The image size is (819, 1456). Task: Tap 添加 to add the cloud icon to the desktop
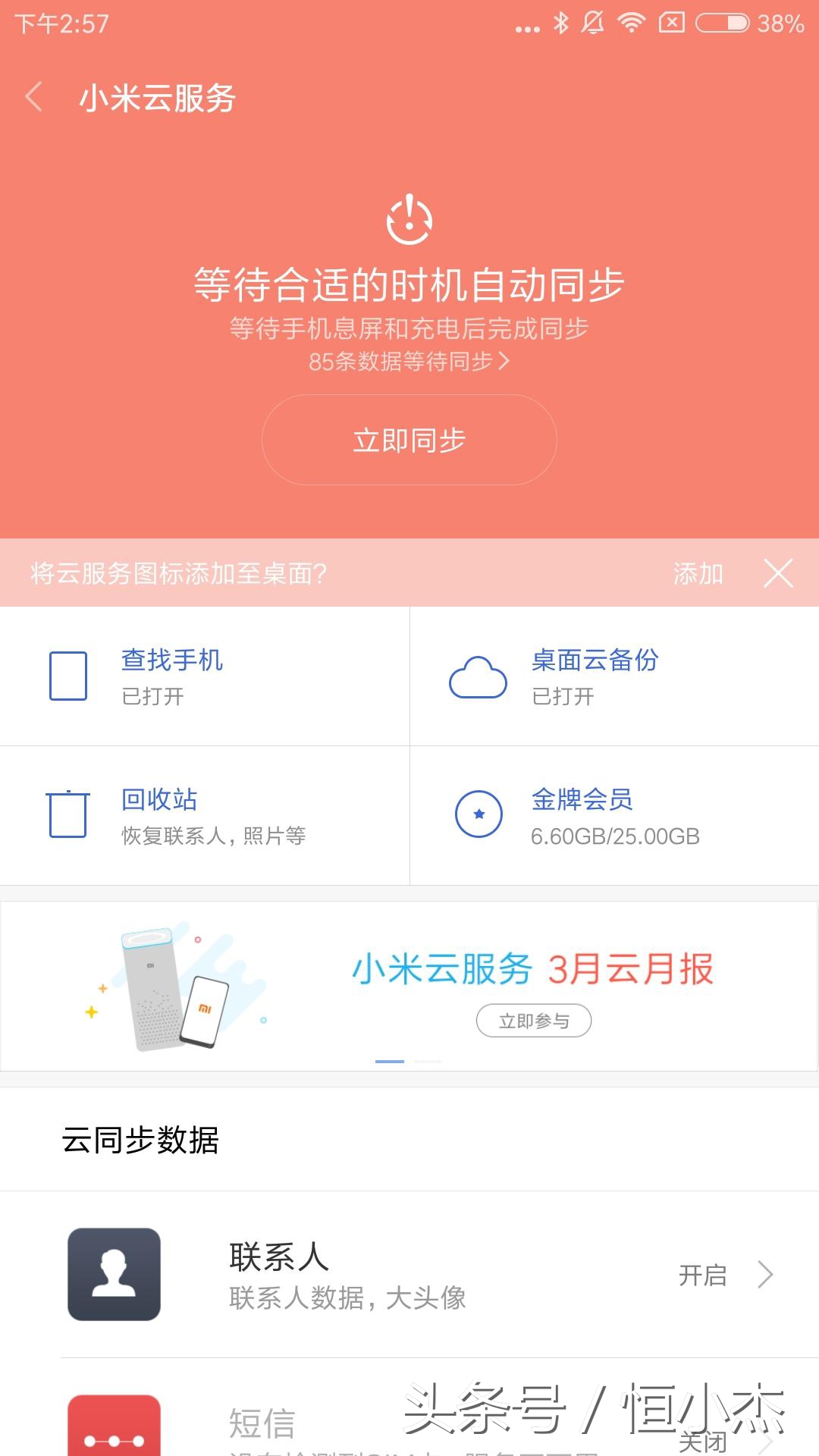click(698, 573)
